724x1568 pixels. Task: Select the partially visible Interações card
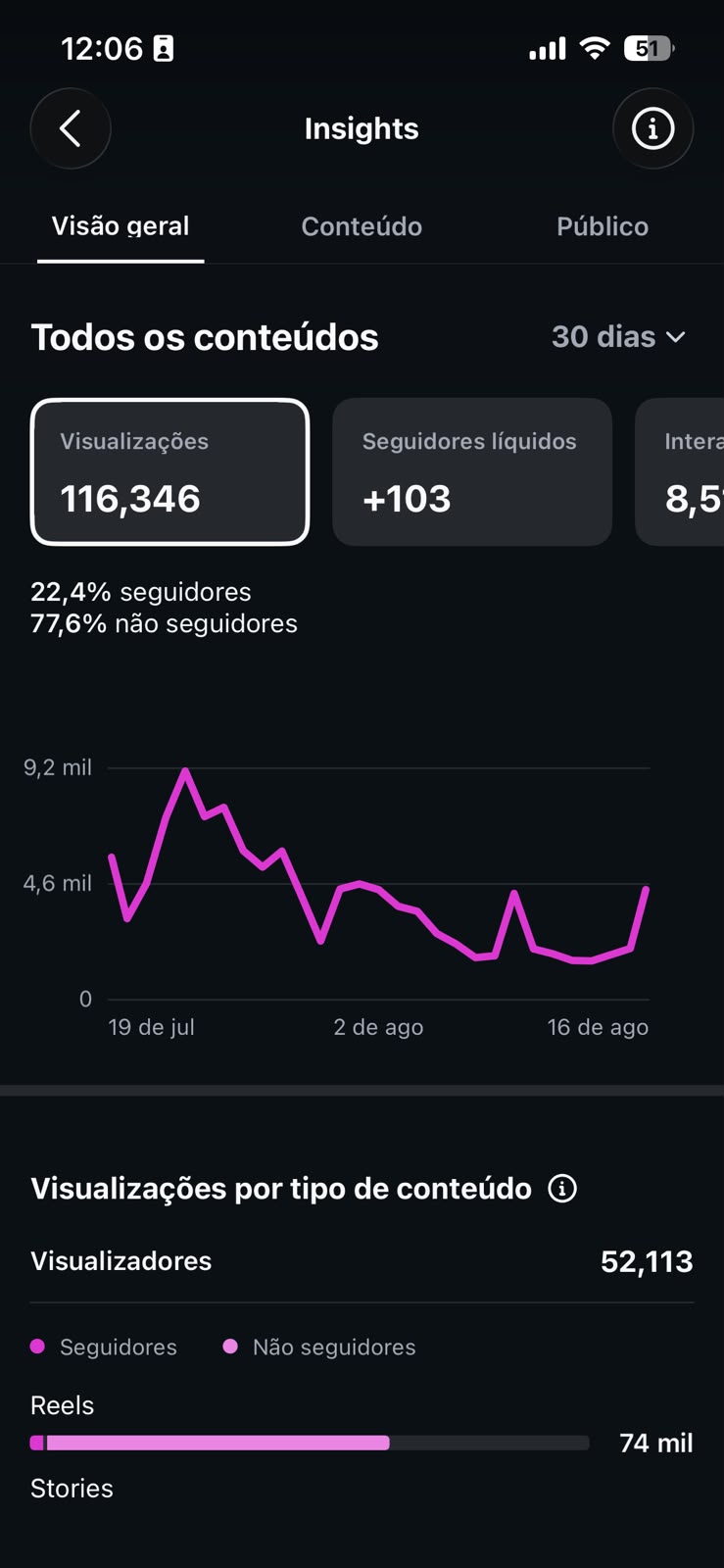coord(680,471)
